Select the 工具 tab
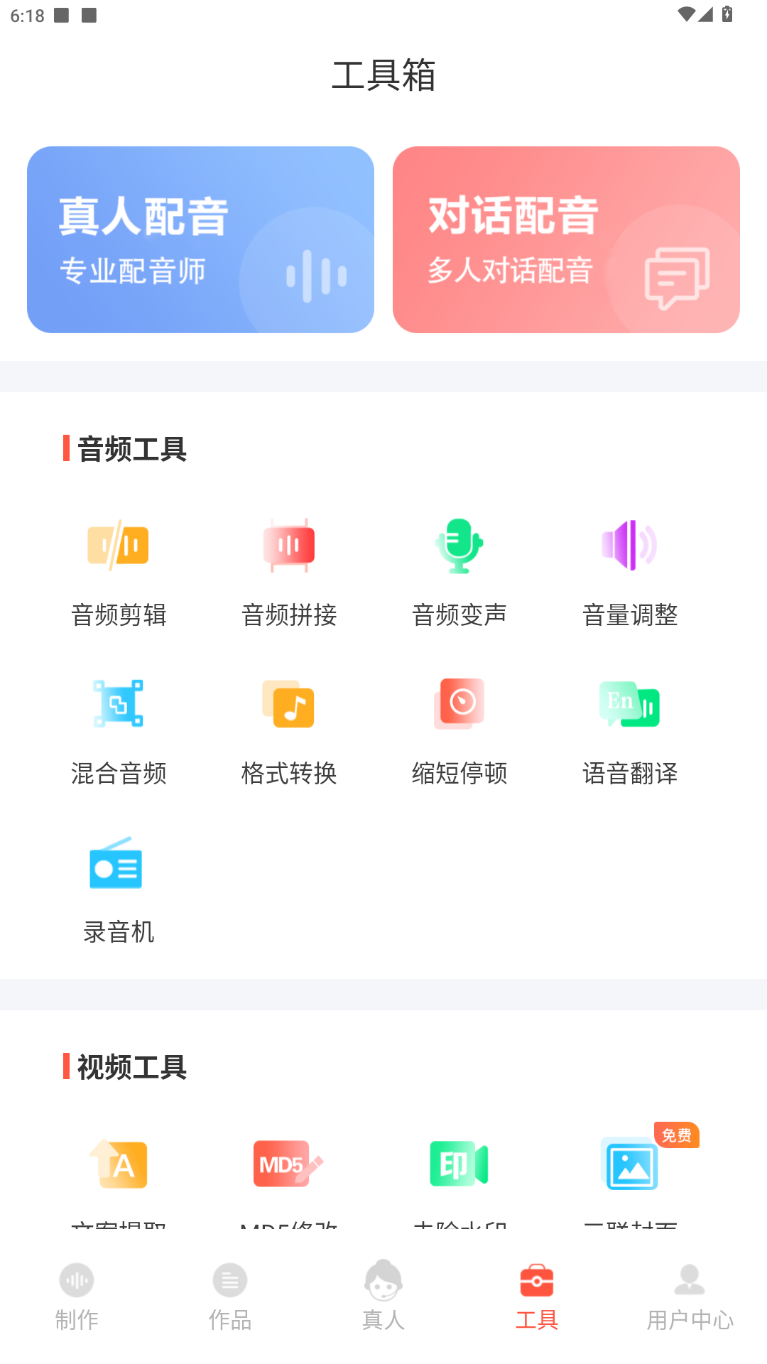 pyautogui.click(x=536, y=1296)
